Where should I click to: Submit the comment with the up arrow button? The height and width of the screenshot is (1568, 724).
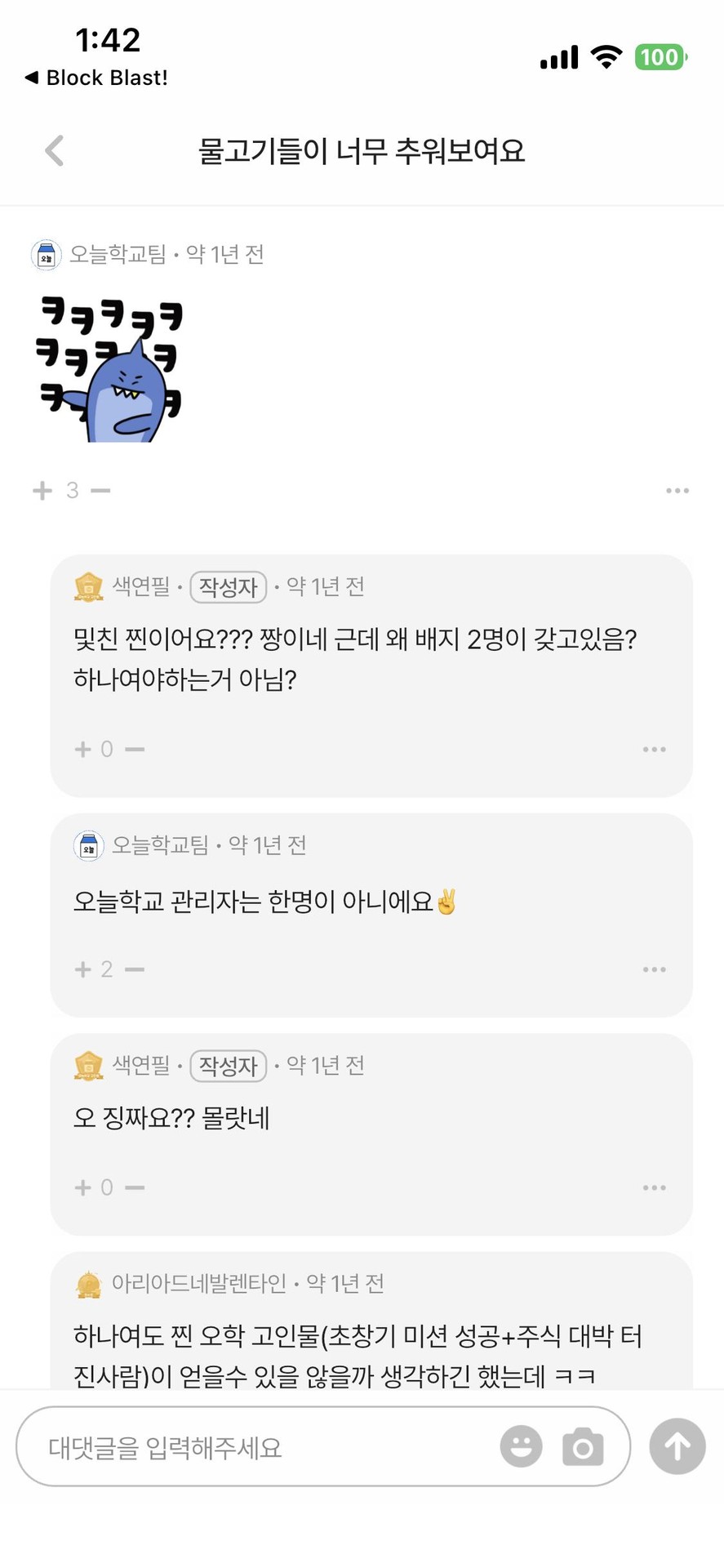676,1446
